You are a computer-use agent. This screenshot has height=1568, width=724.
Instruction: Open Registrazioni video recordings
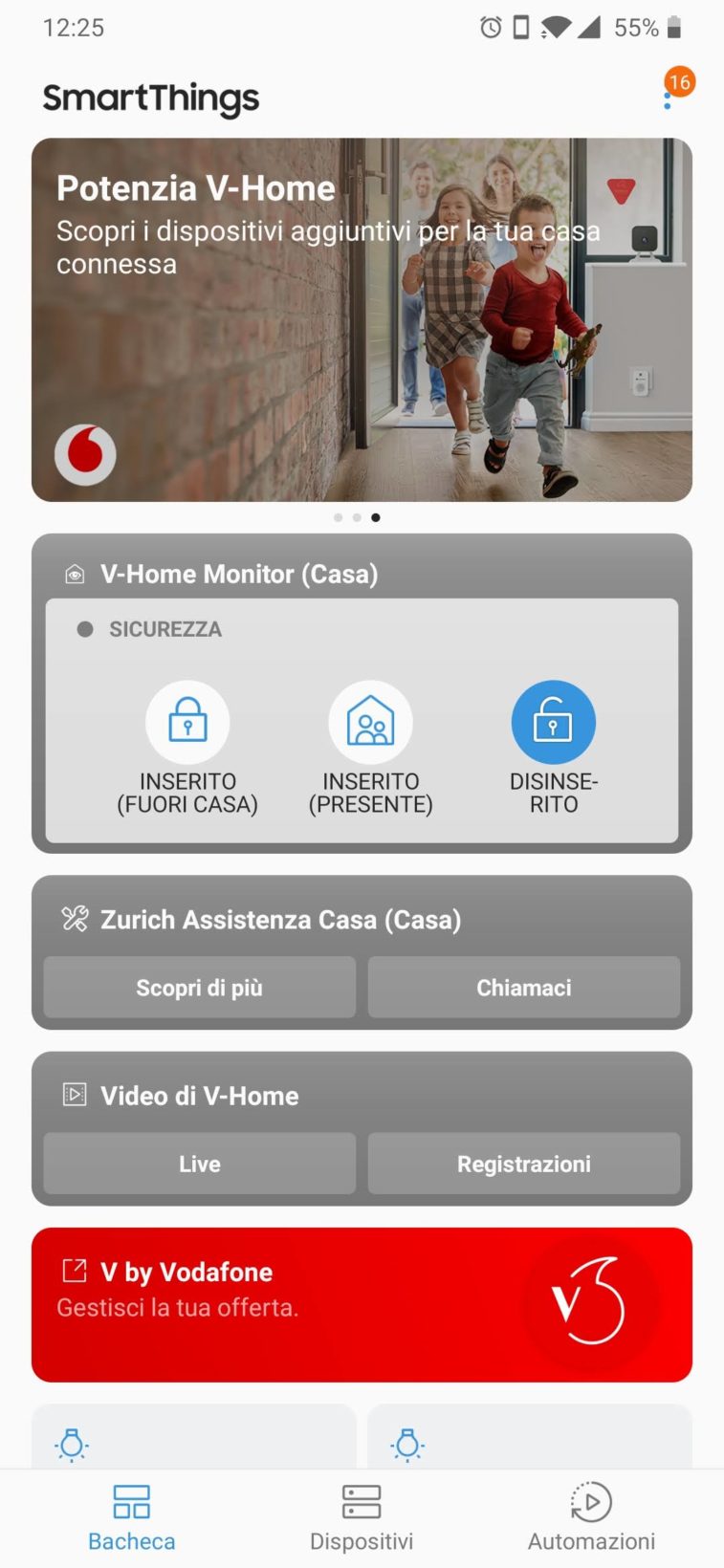[523, 1164]
